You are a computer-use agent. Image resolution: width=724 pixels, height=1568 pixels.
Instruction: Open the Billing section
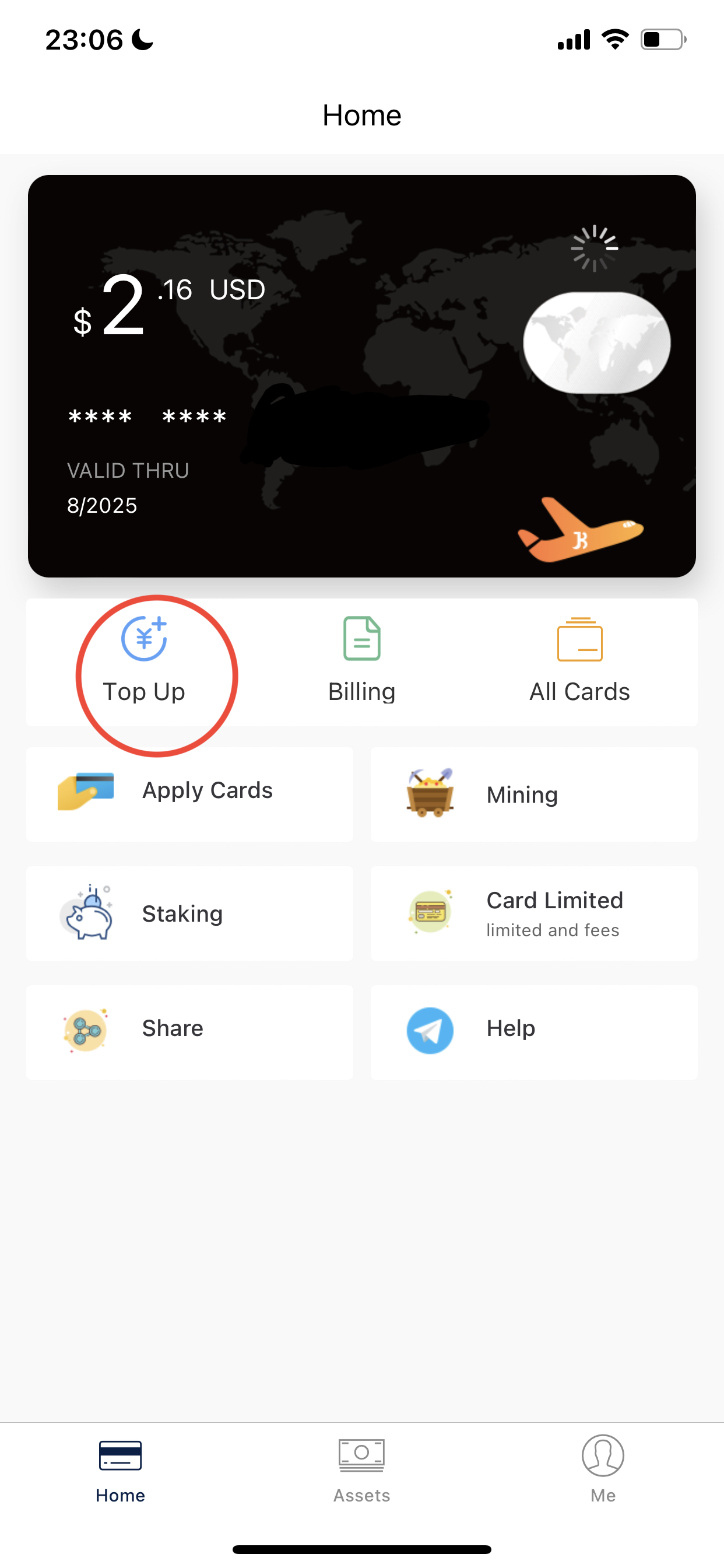[361, 661]
